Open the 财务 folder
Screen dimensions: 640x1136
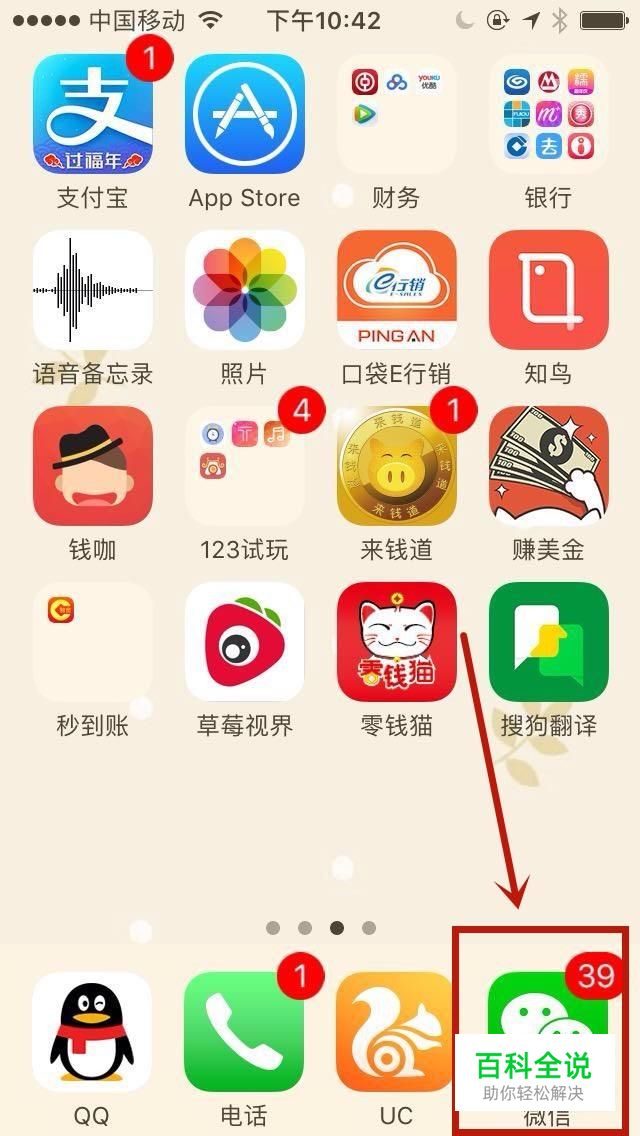click(397, 114)
